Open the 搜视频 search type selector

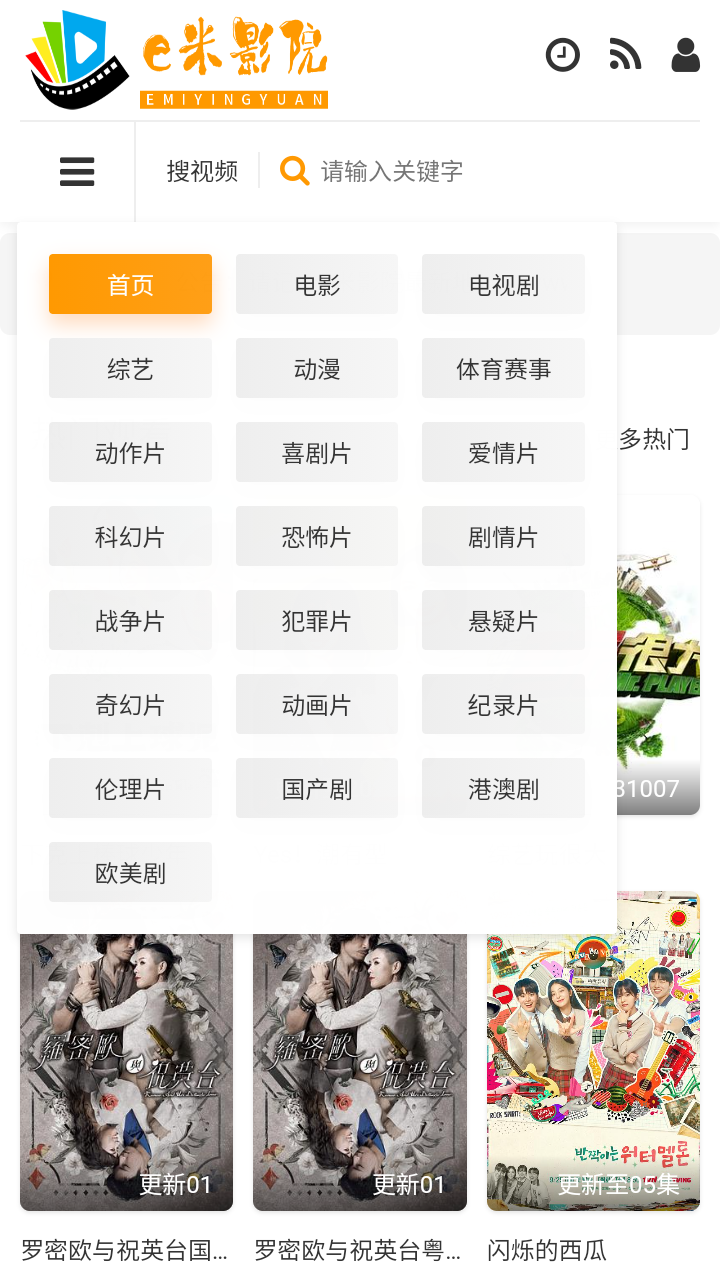pyautogui.click(x=202, y=172)
